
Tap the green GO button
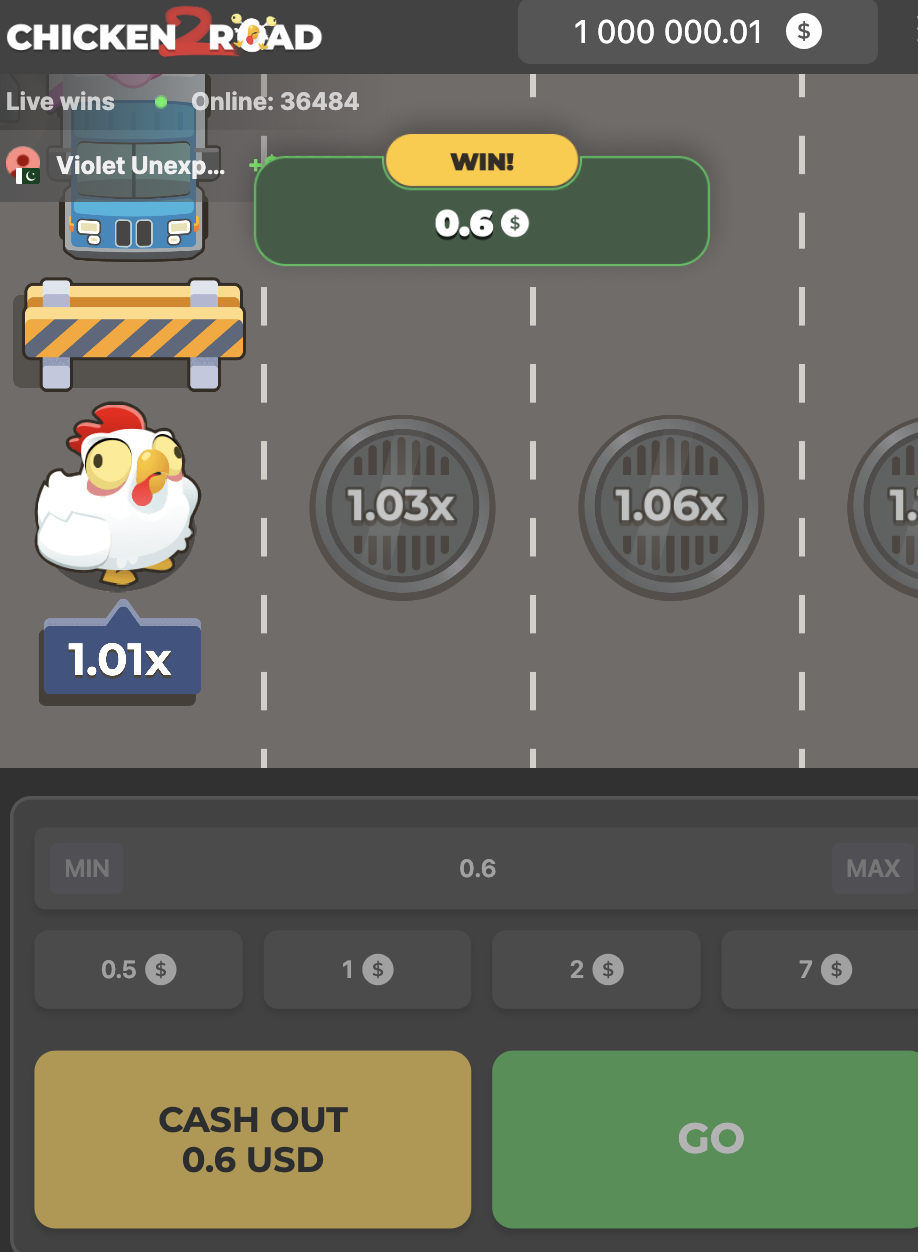tap(710, 1139)
